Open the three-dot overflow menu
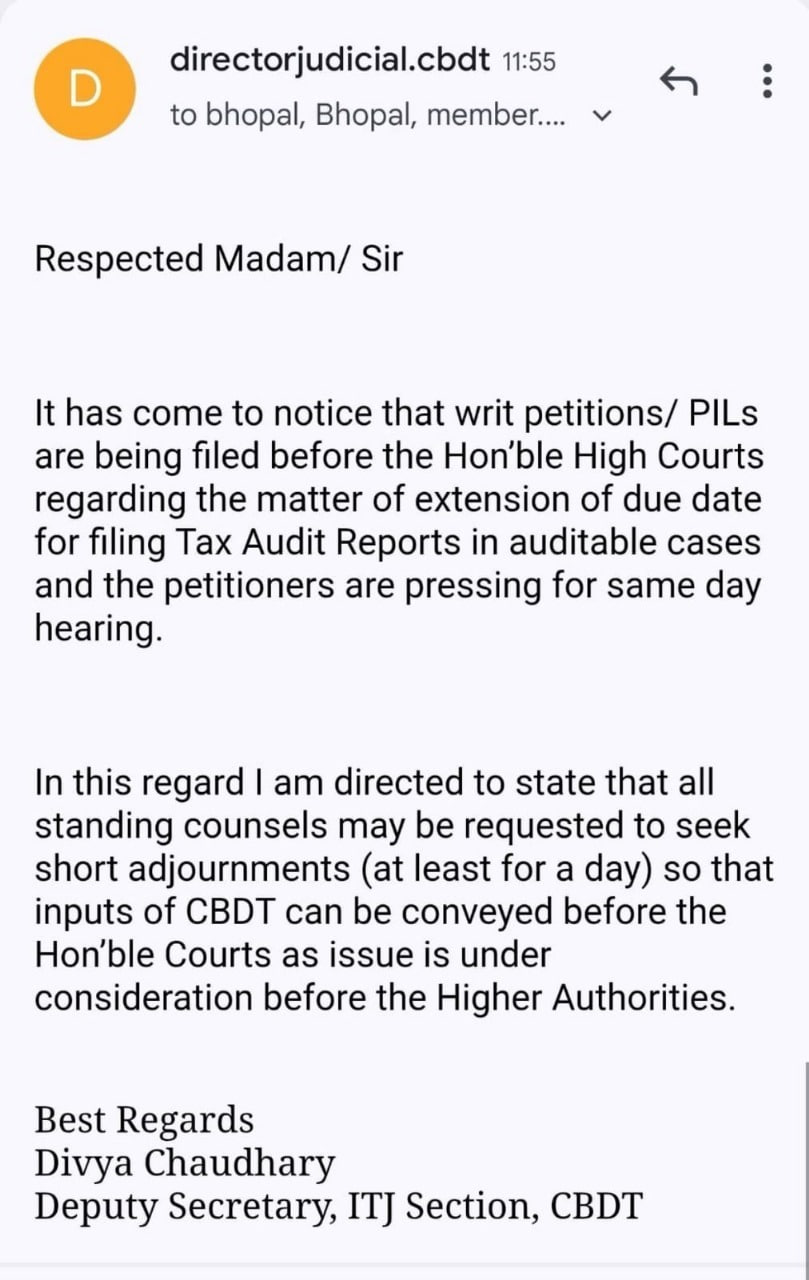 tap(767, 81)
